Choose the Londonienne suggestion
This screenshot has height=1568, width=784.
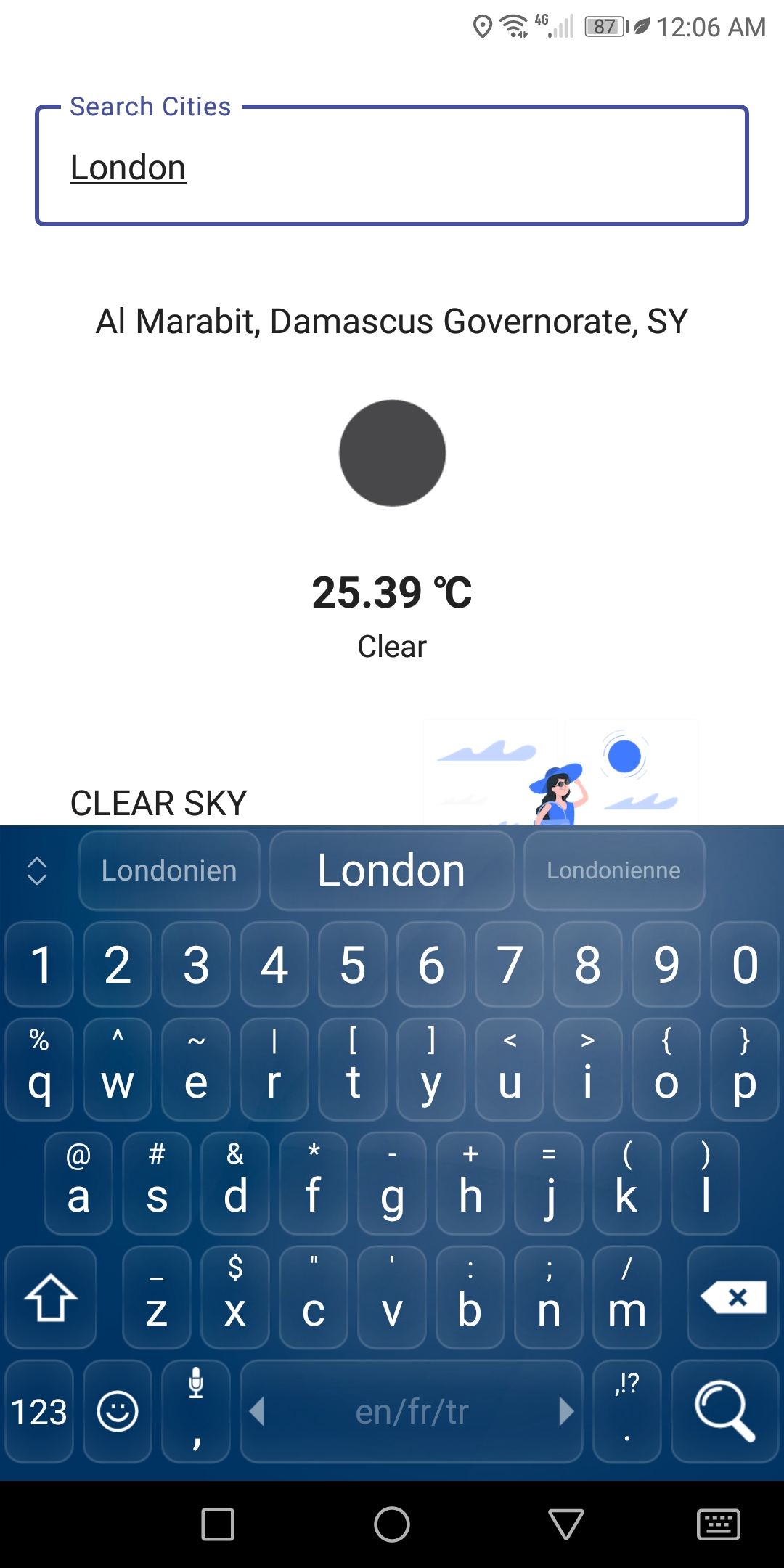point(614,870)
